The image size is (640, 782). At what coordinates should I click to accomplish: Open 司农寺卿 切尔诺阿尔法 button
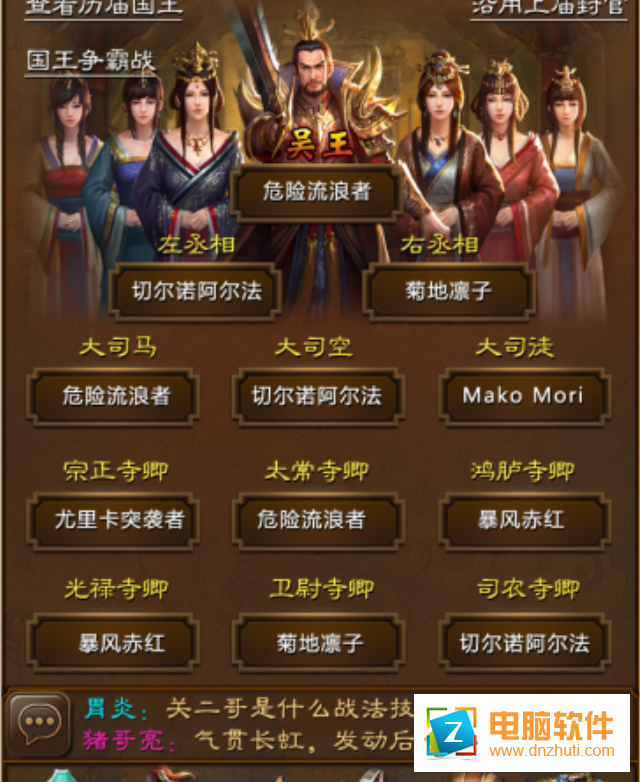point(523,642)
